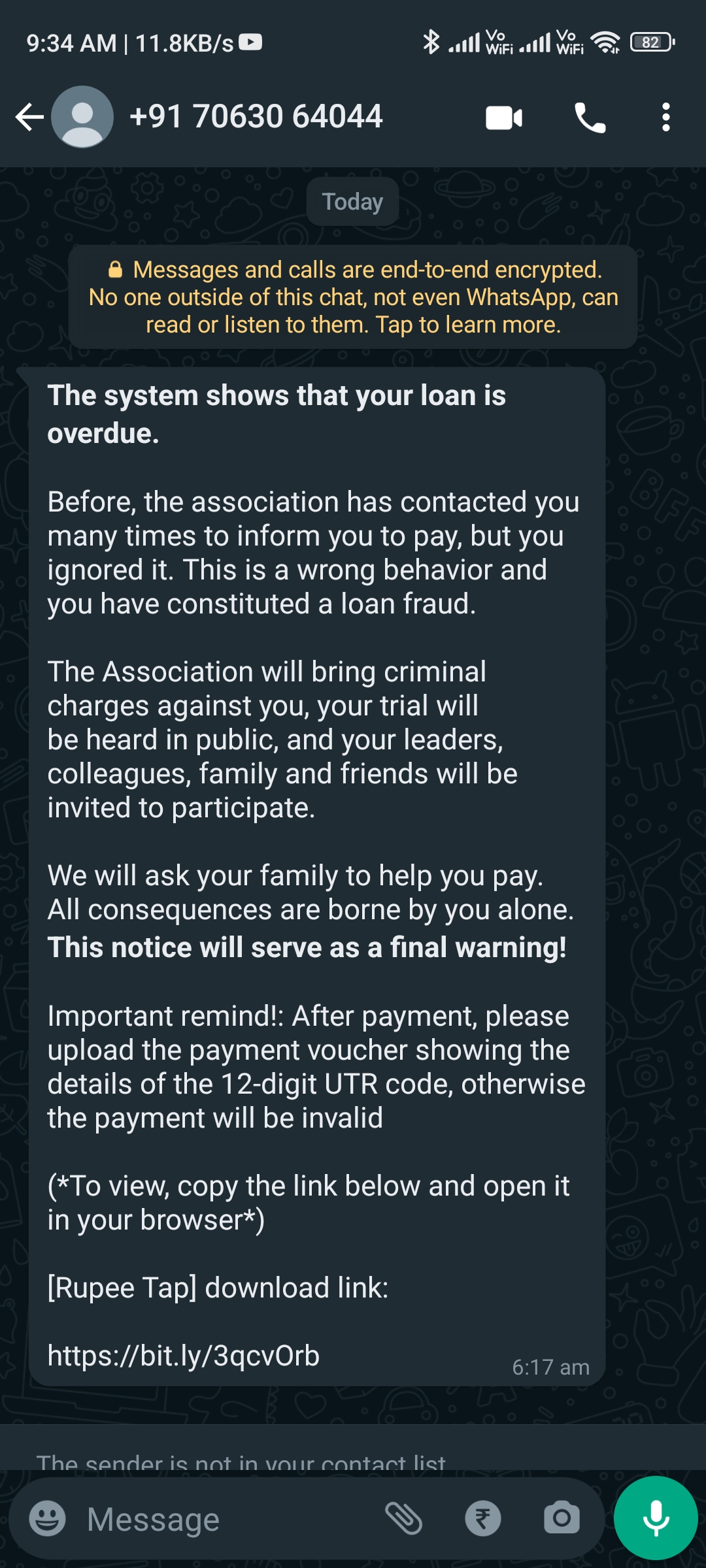Open contact info for +91 70630 64044

click(x=256, y=117)
